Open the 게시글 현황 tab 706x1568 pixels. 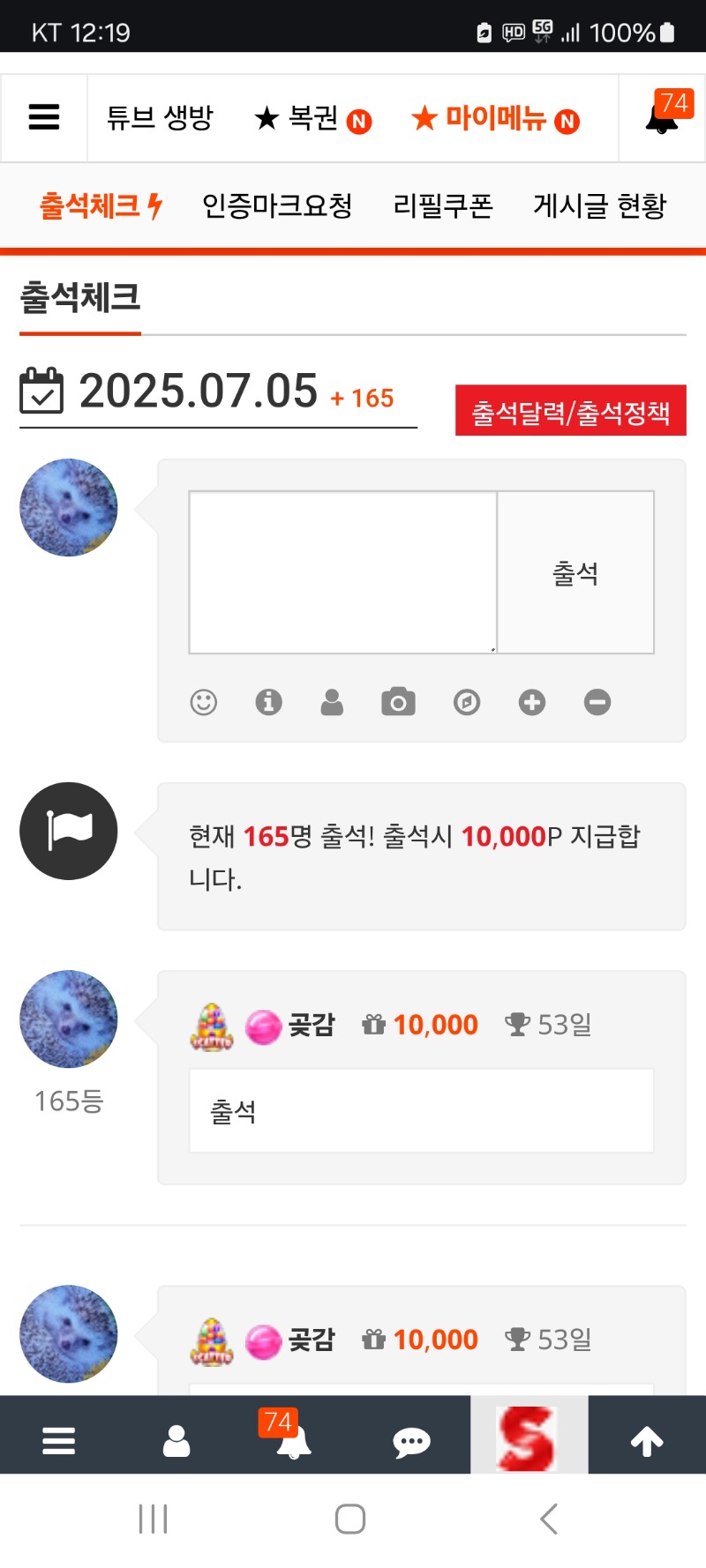[600, 205]
